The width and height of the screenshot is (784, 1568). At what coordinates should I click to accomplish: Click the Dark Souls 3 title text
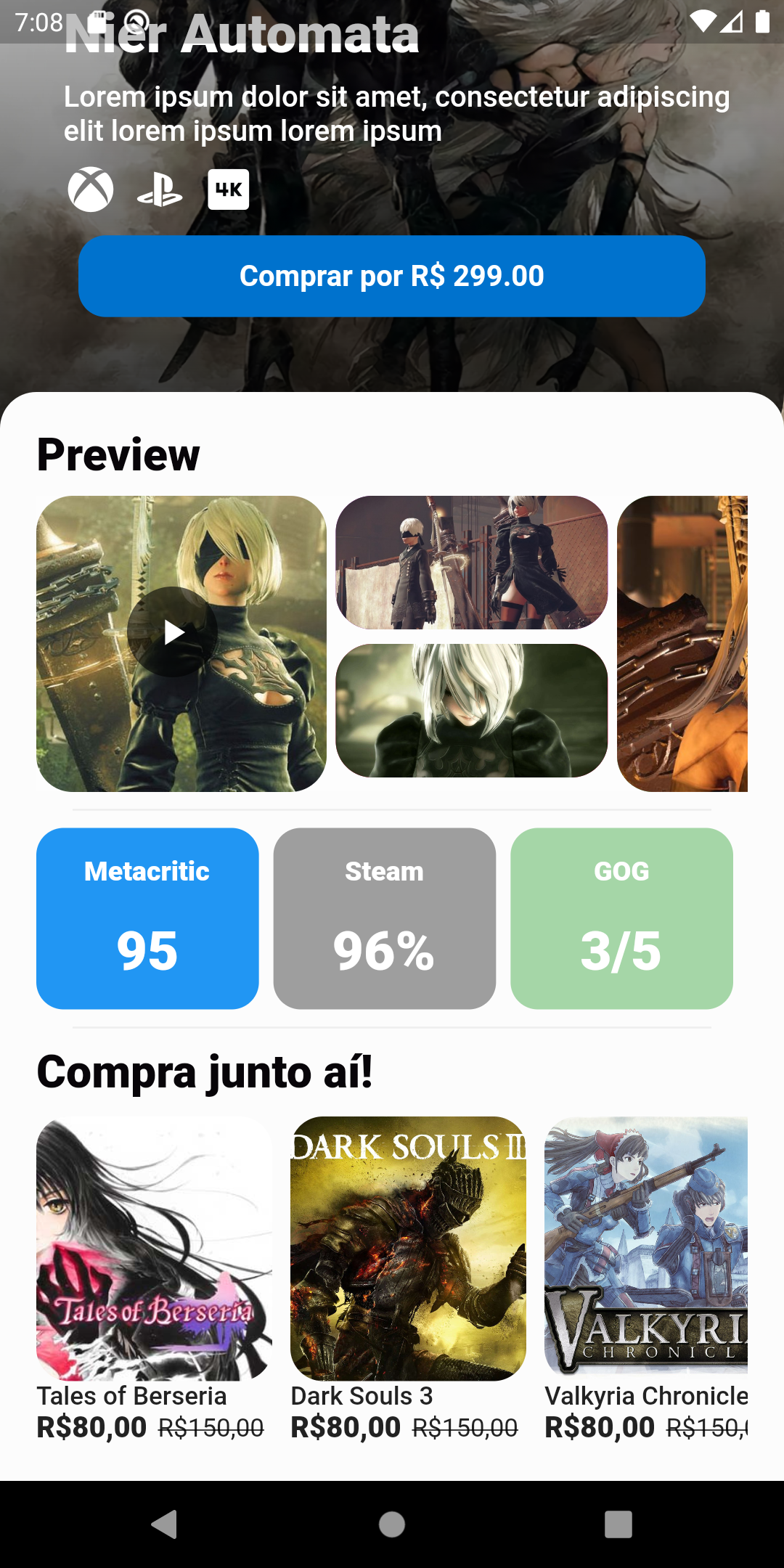tap(362, 1395)
